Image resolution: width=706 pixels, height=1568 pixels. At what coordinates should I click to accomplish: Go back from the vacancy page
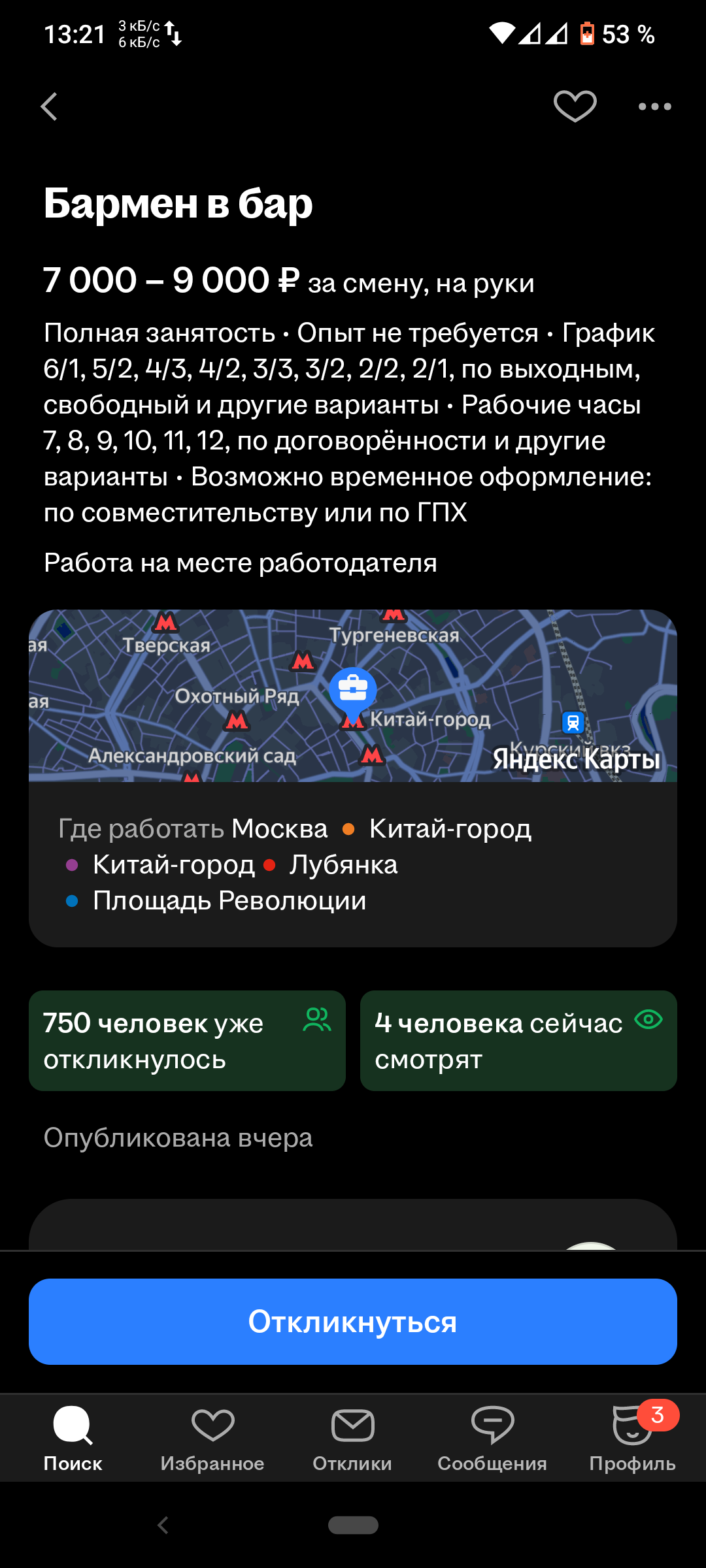[x=50, y=106]
